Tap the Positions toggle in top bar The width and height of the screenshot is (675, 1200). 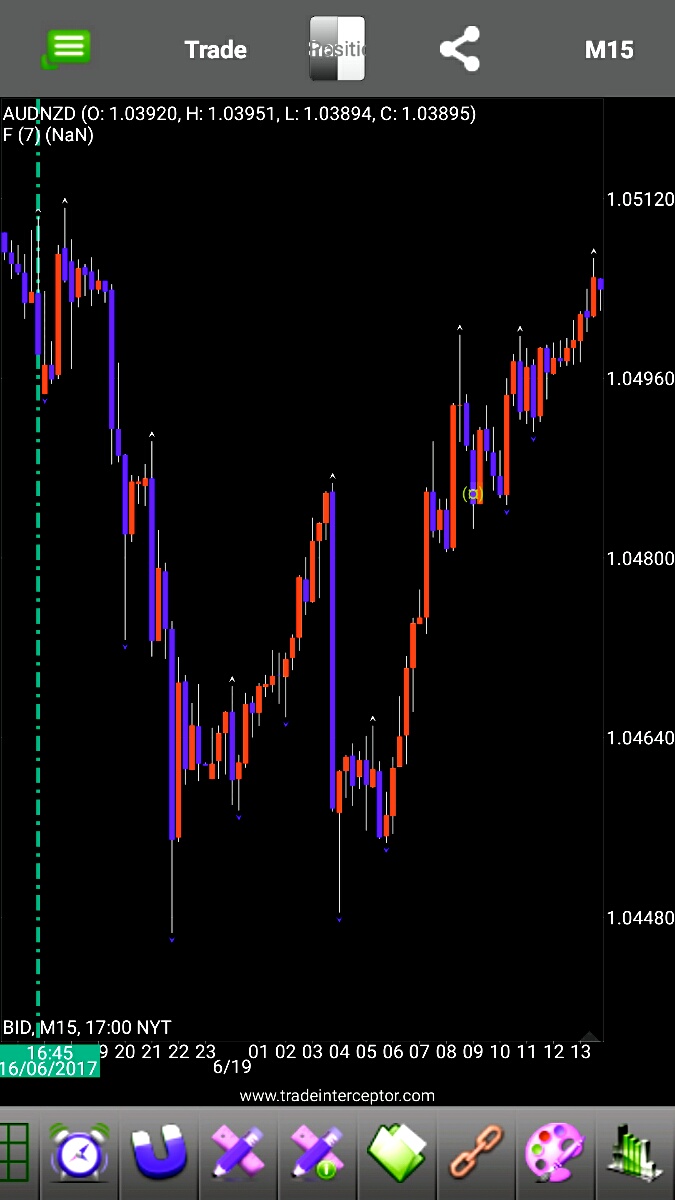[x=337, y=49]
